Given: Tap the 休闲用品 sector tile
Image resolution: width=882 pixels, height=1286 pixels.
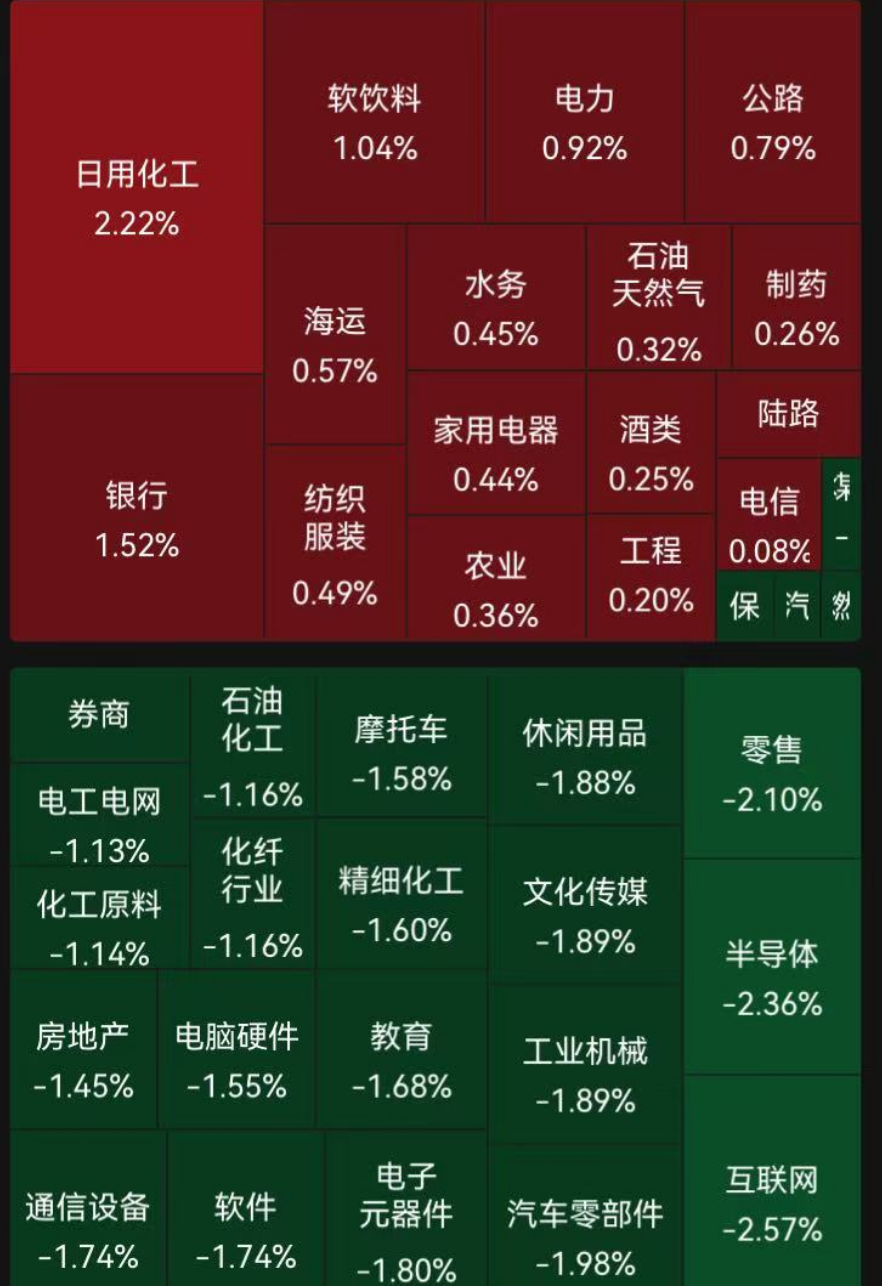Looking at the screenshot, I should coord(585,757).
